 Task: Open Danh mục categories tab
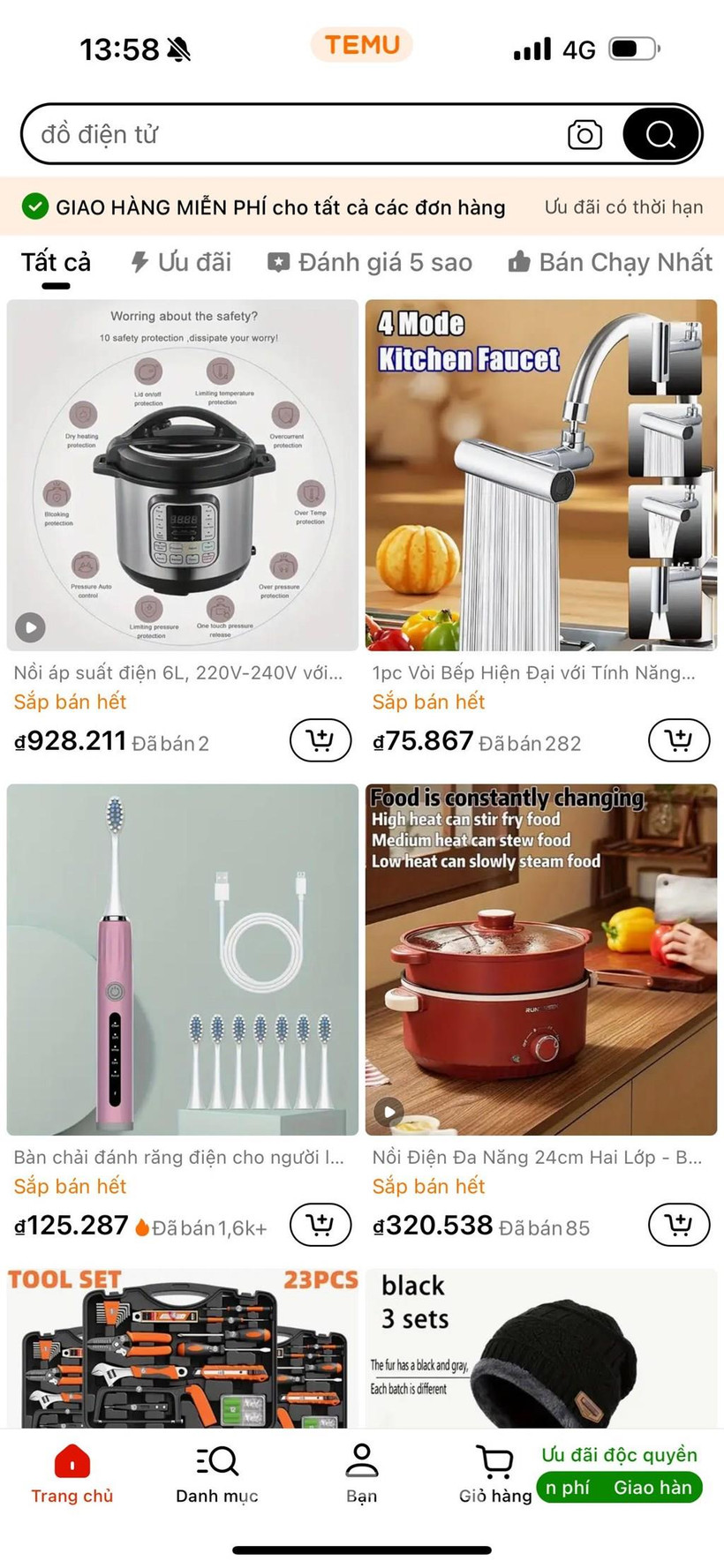[x=217, y=1474]
